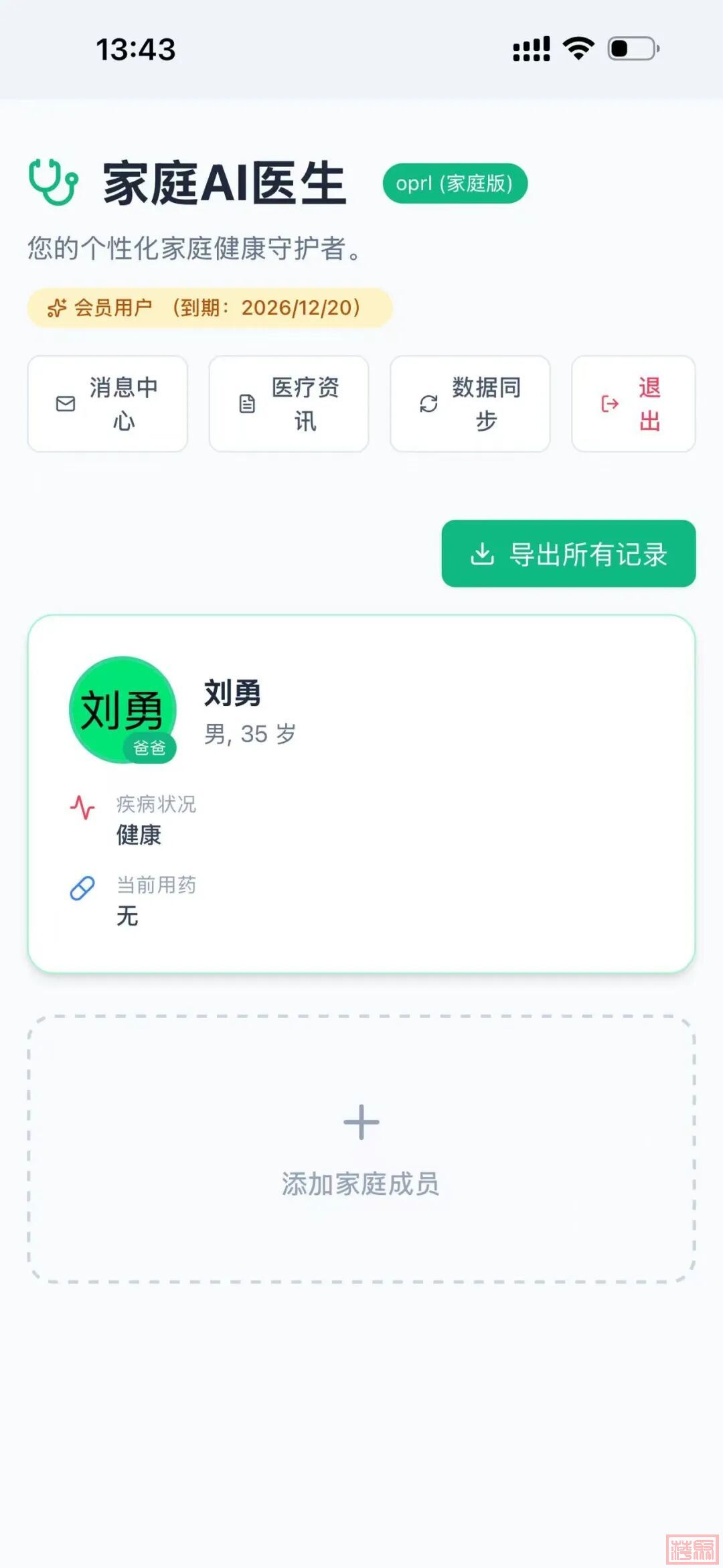The height and width of the screenshot is (1568, 723).
Task: Tap the 数据同步 sync button
Action: click(470, 404)
